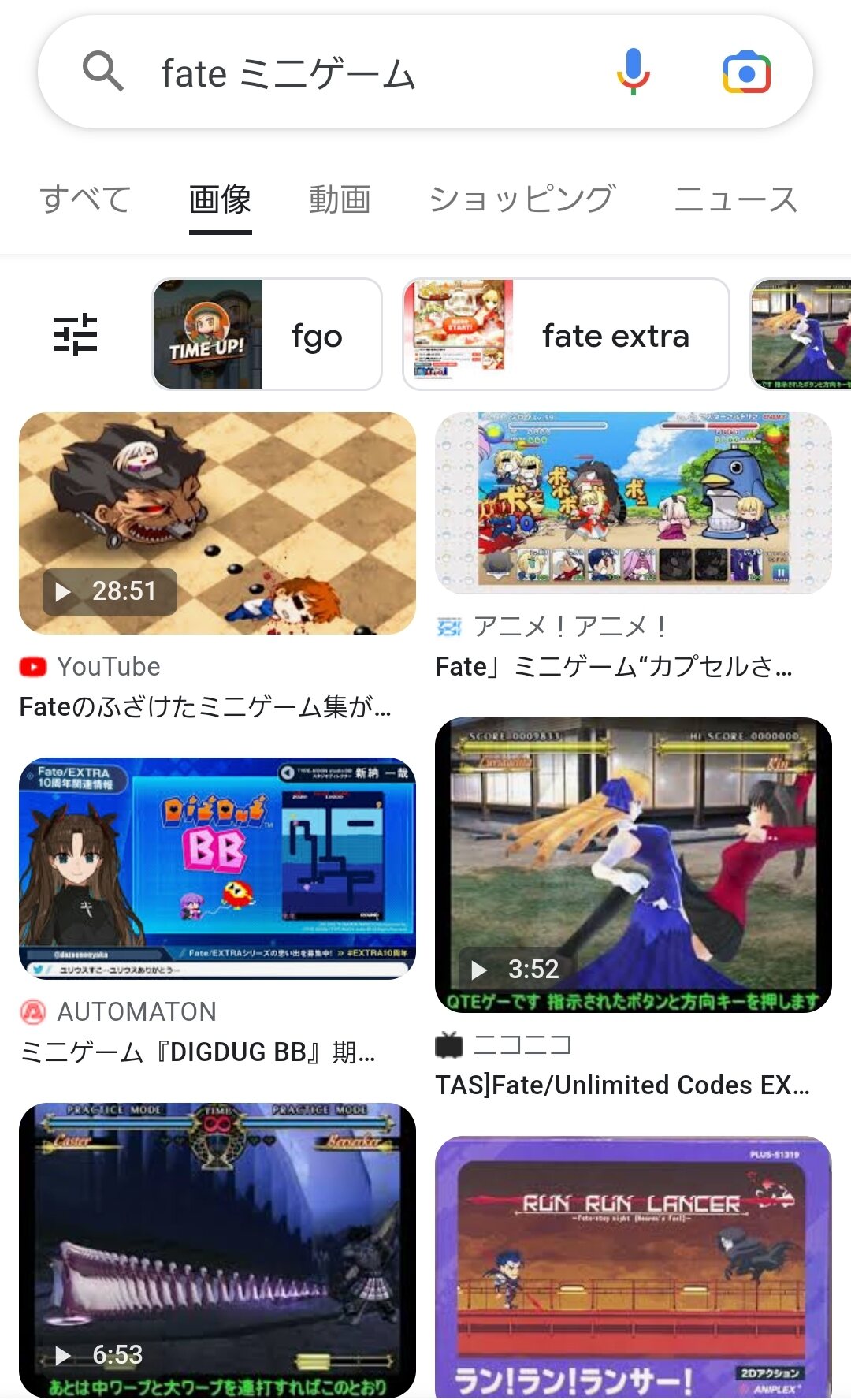Select the fgo suggestion chip
The height and width of the screenshot is (1400, 851).
[267, 334]
